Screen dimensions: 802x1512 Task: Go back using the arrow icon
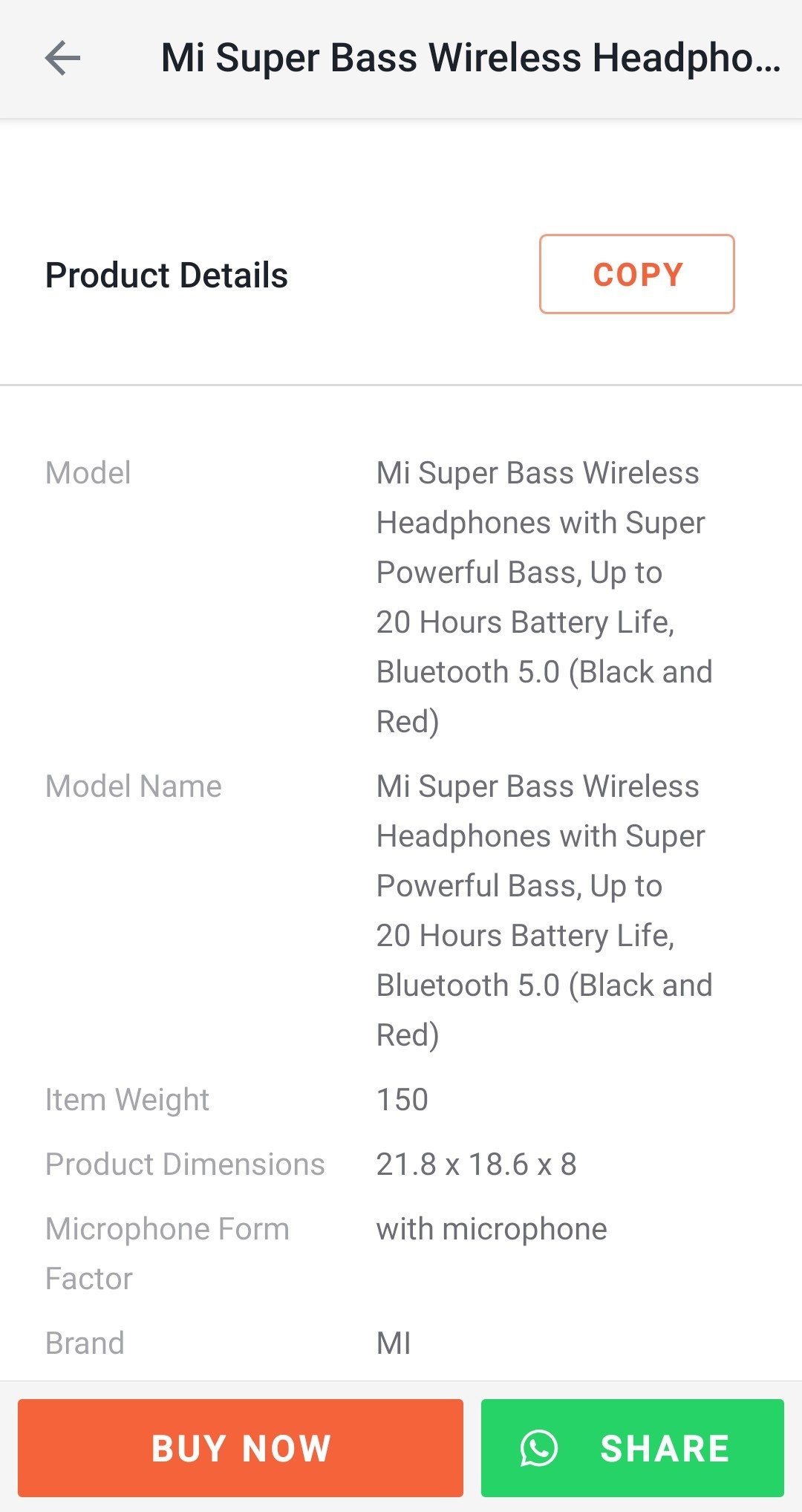coord(63,59)
